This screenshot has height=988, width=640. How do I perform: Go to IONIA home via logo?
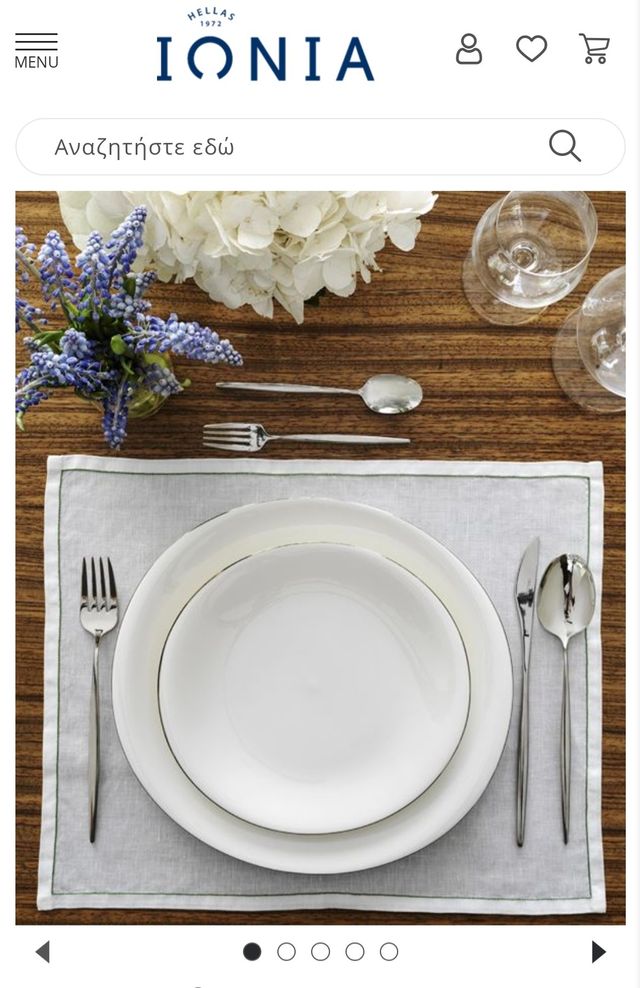(x=265, y=49)
